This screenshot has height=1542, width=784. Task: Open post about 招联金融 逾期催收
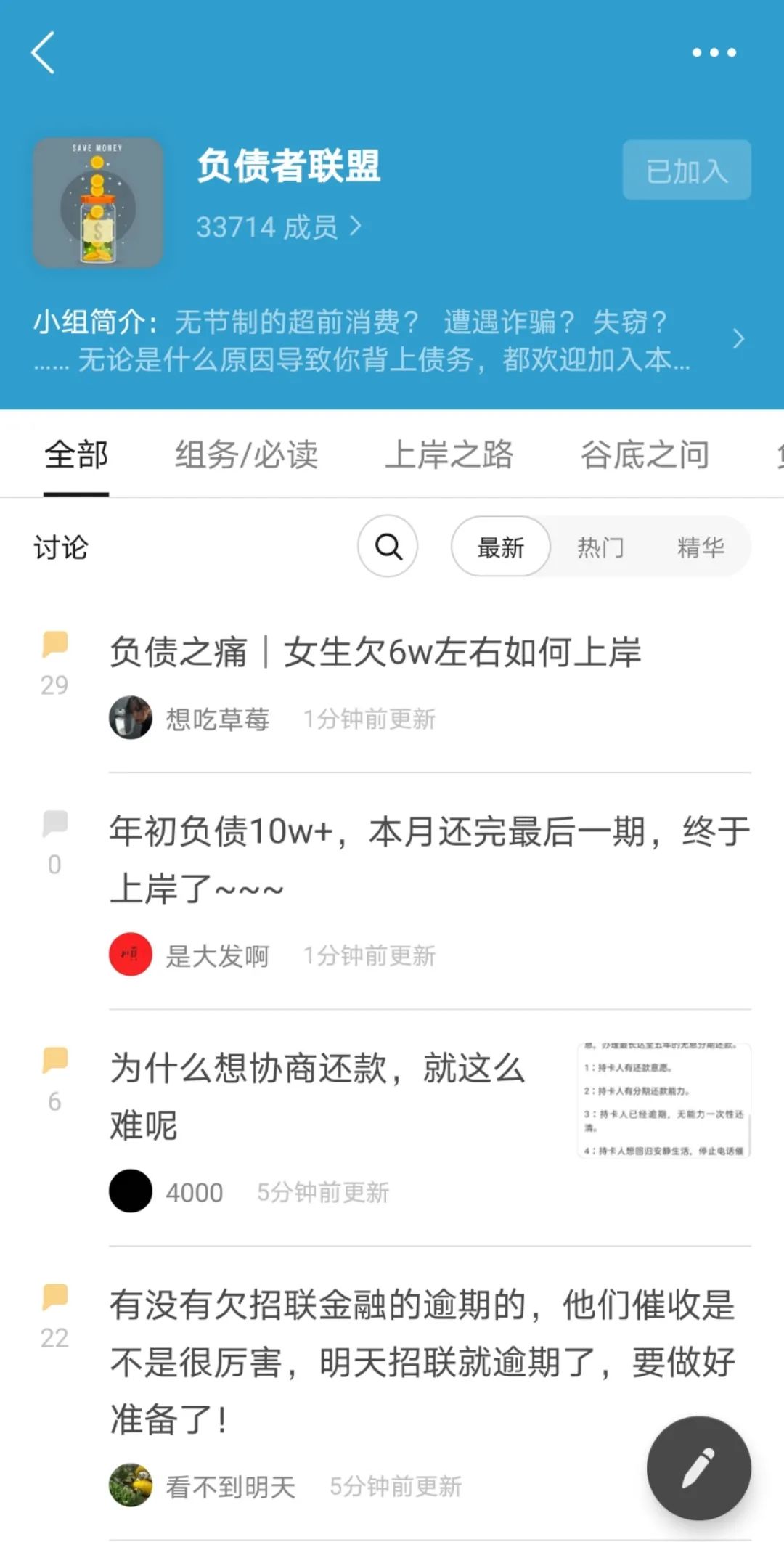(x=421, y=1361)
